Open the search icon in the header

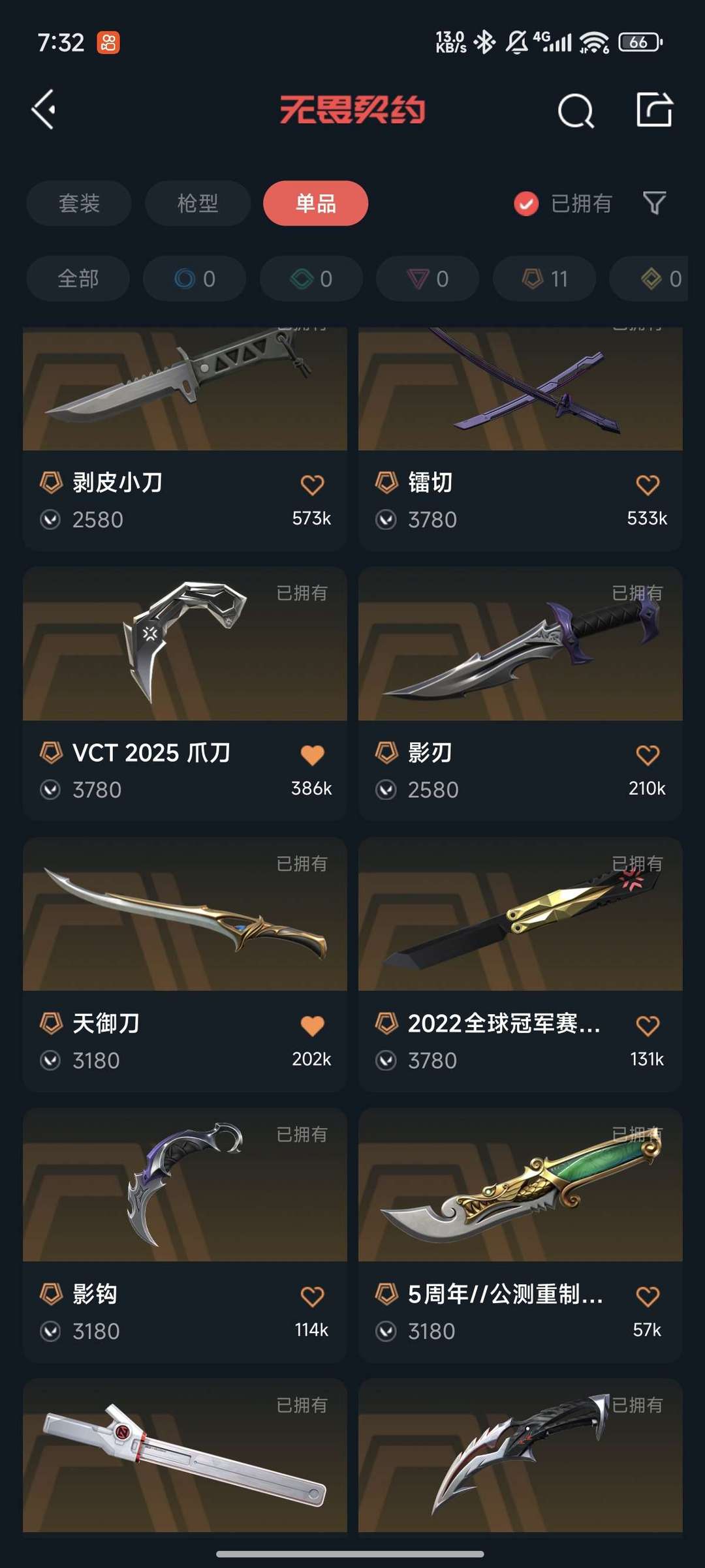tap(576, 110)
